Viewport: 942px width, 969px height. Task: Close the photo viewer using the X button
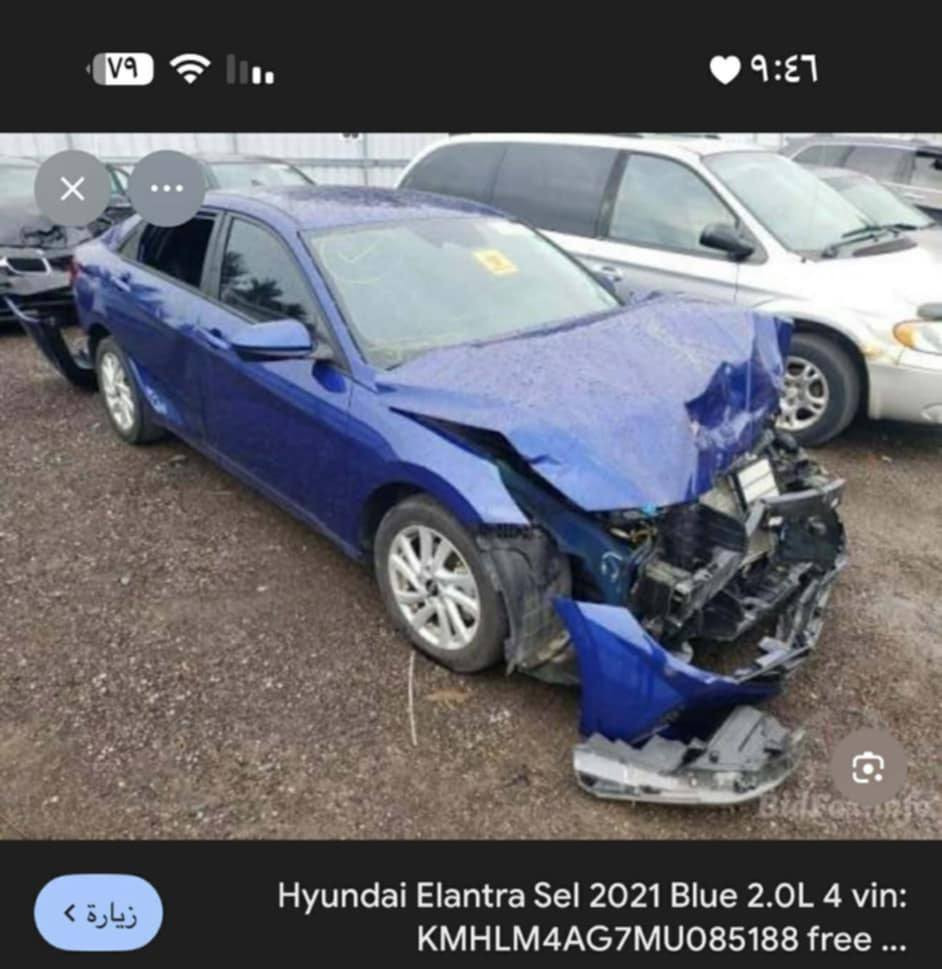[x=71, y=187]
